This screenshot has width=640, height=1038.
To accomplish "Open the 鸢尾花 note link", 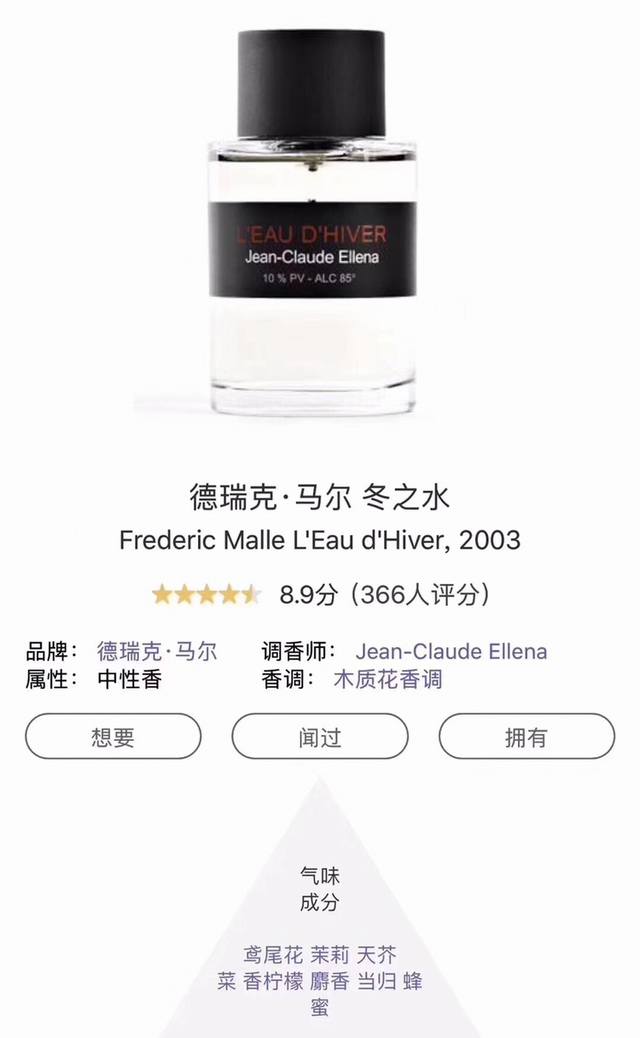I will coord(274,955).
